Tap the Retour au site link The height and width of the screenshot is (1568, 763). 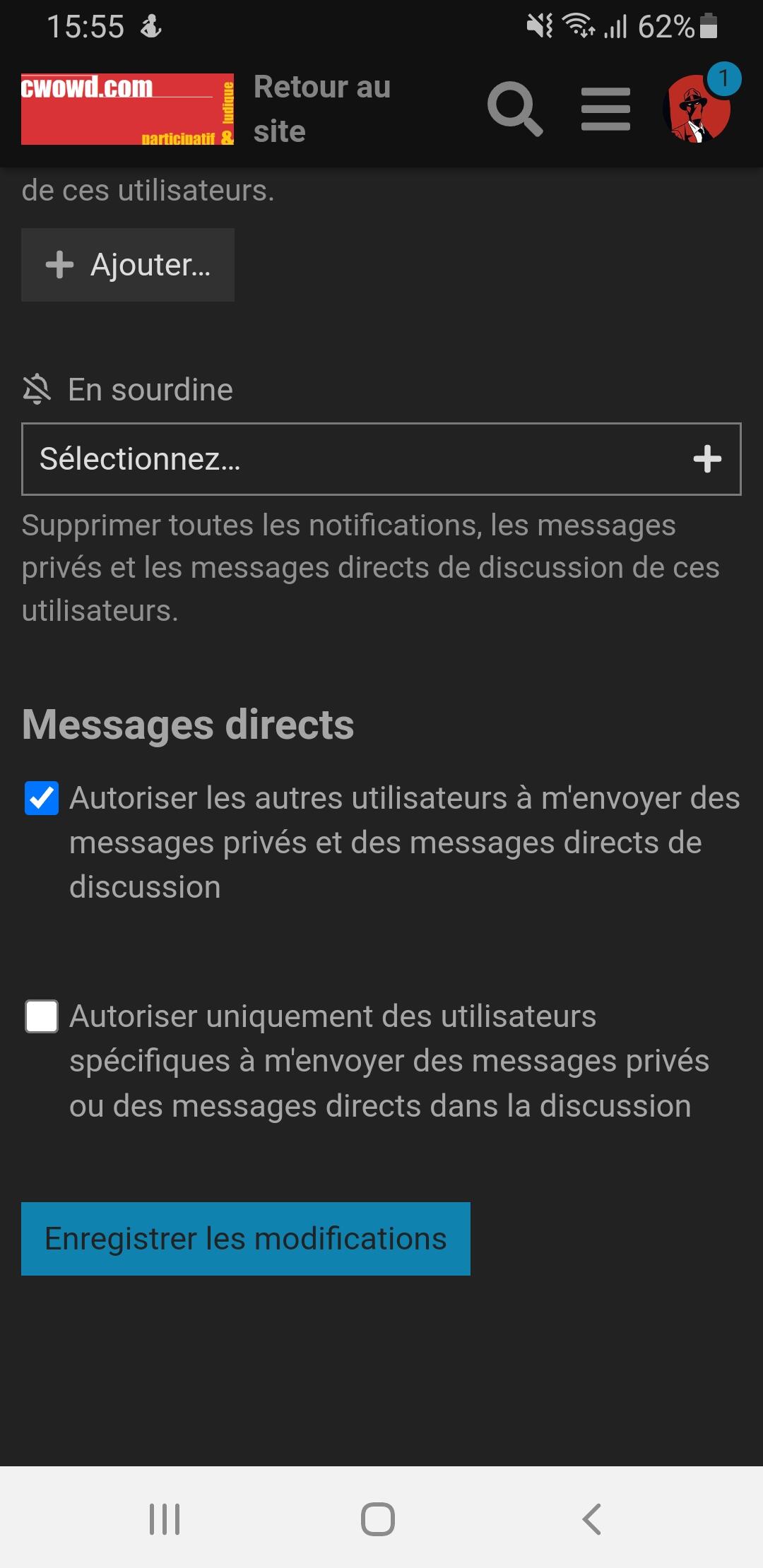pyautogui.click(x=321, y=109)
